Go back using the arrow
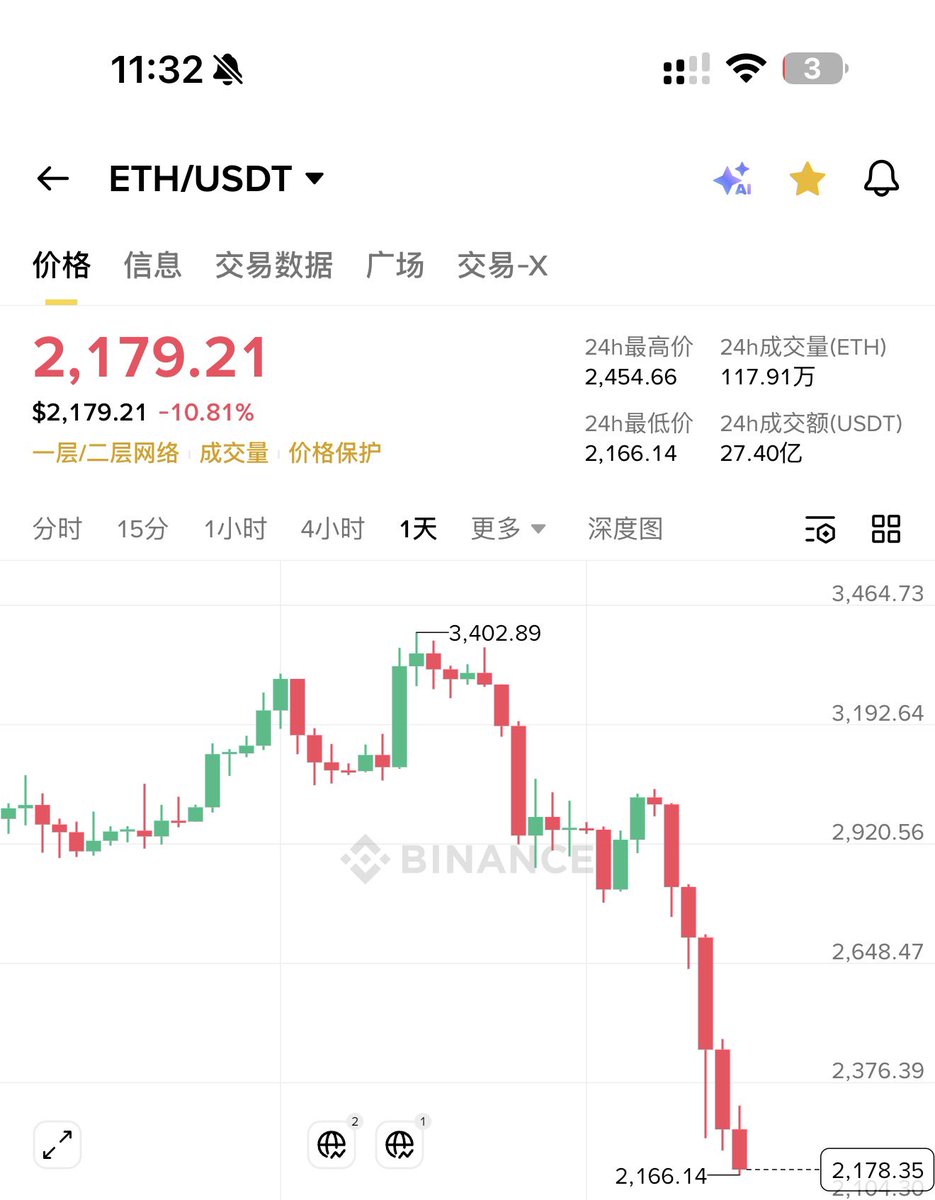The width and height of the screenshot is (935, 1200). tap(53, 179)
